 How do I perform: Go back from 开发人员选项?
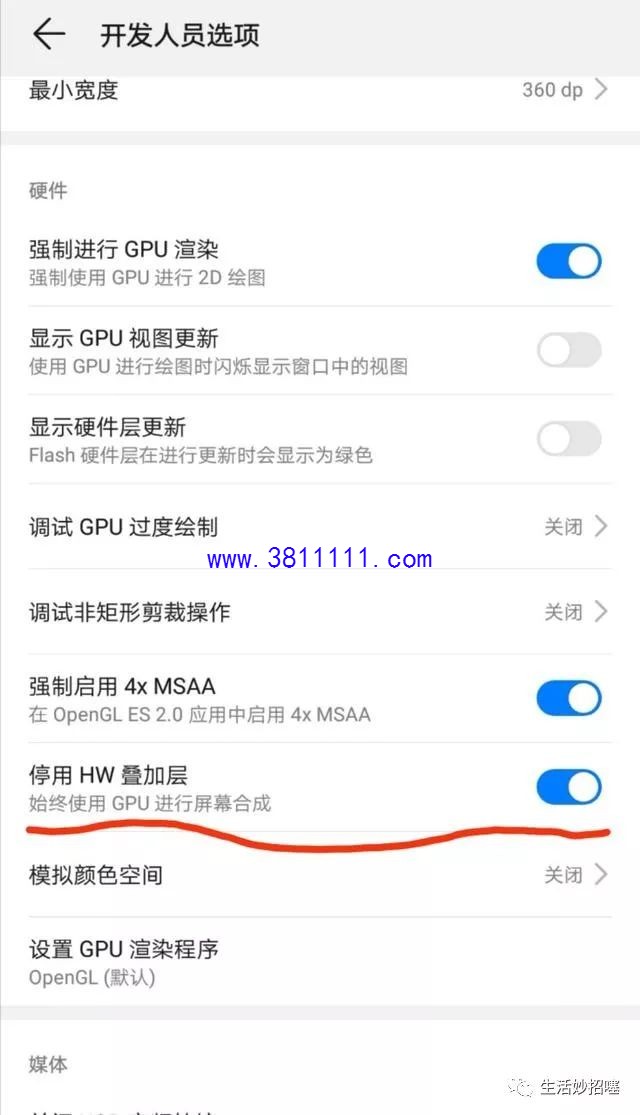49,34
